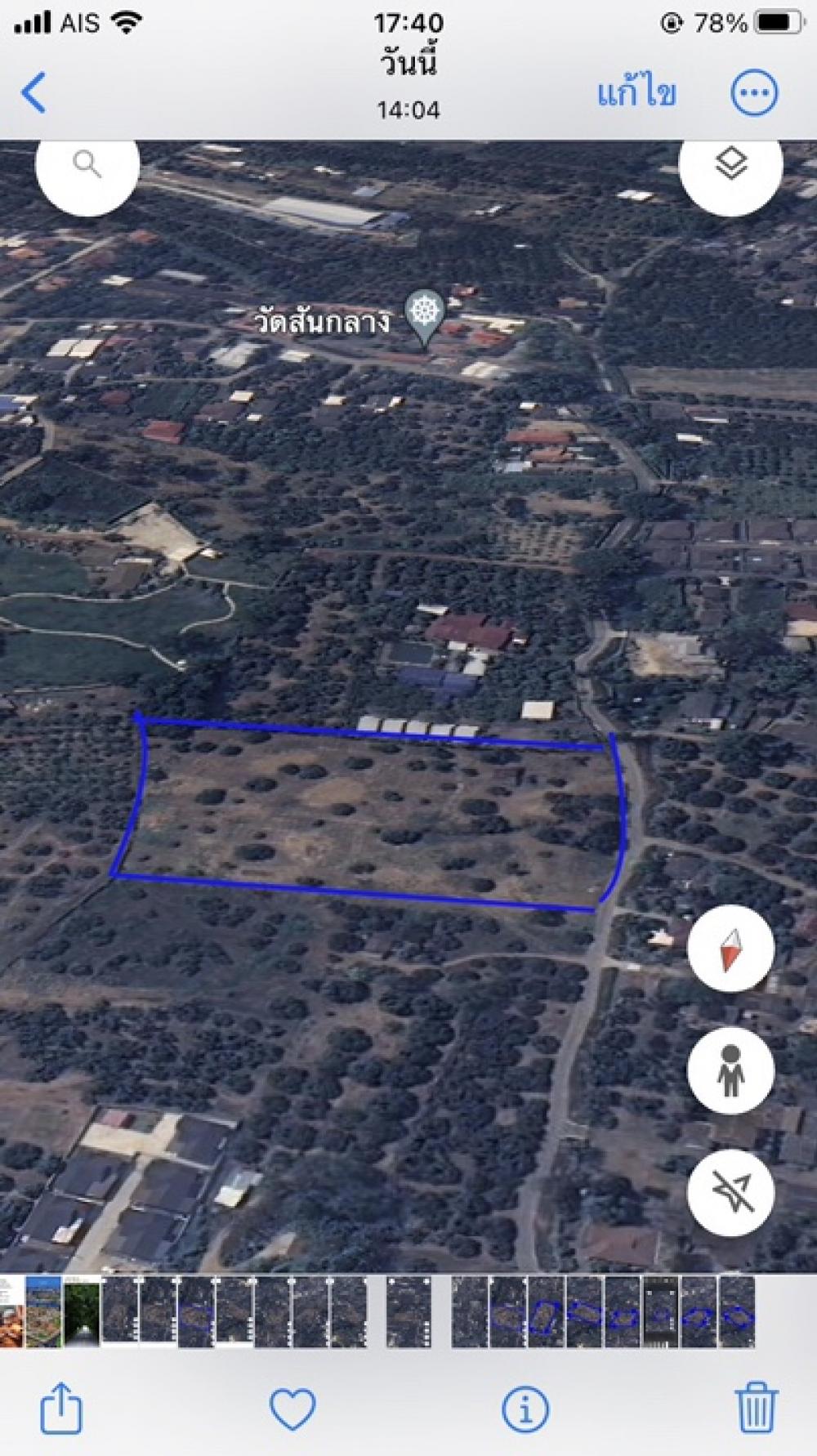Favorite the photo with the heart

(x=292, y=1409)
